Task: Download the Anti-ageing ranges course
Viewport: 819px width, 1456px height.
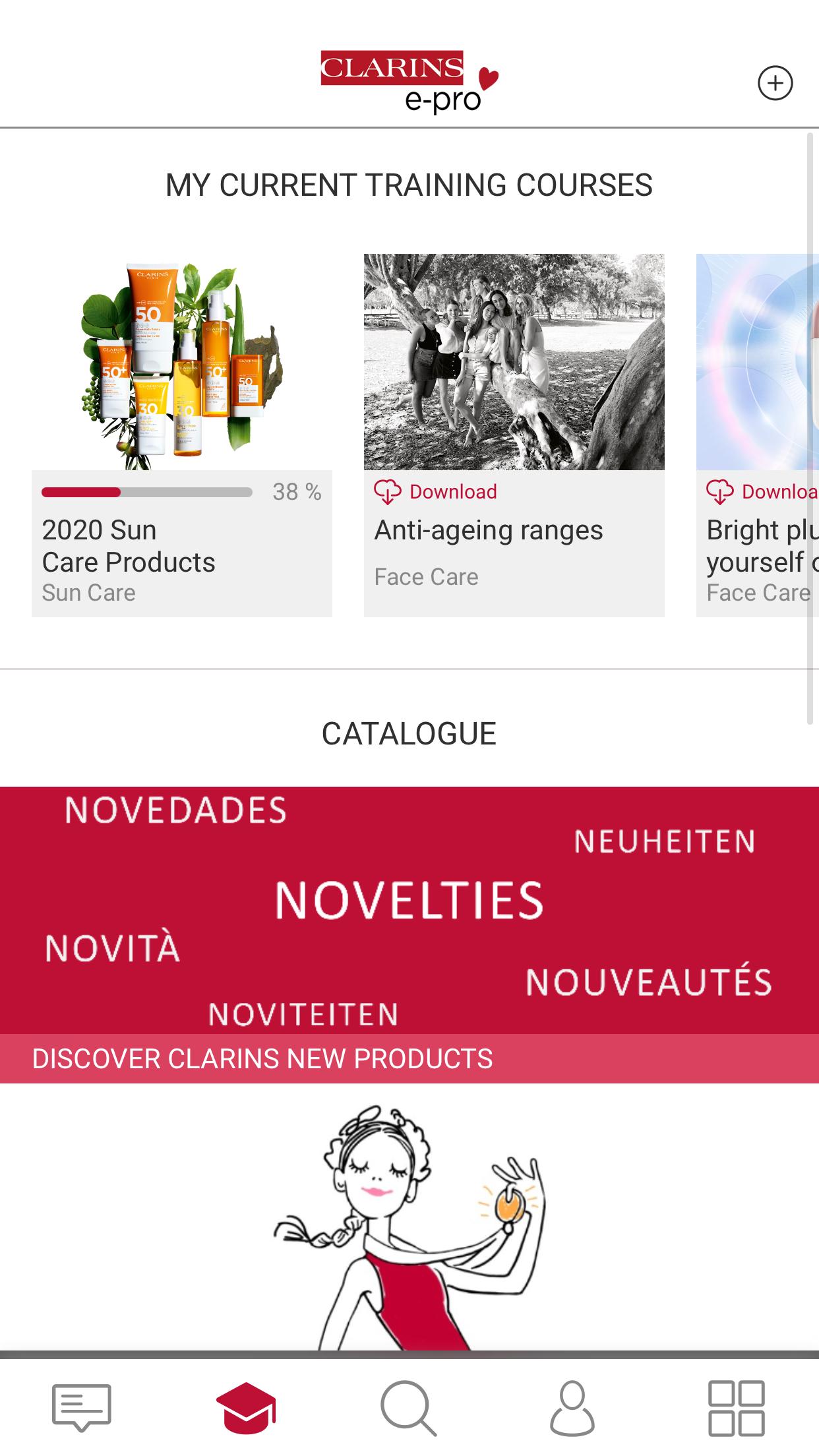Action: 437,492
